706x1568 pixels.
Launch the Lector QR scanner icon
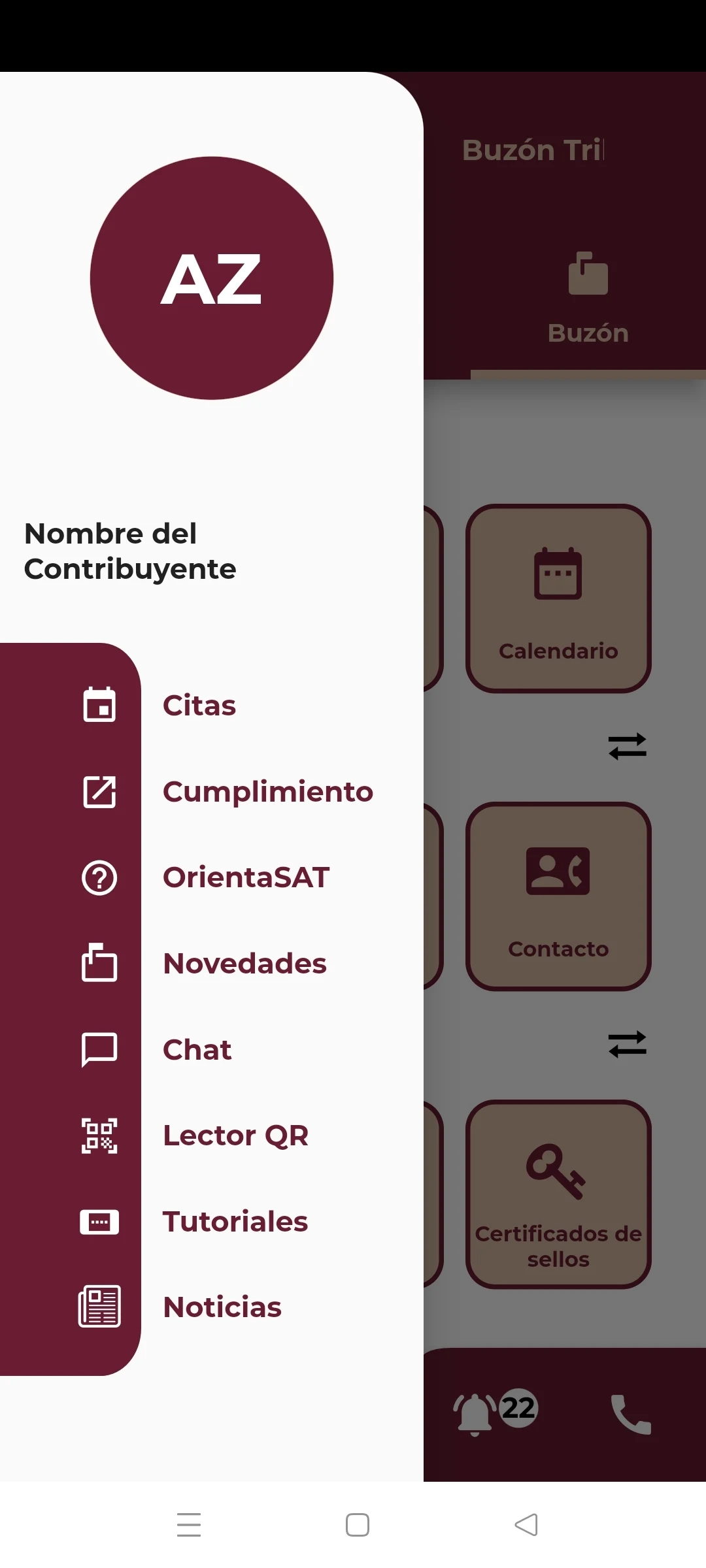pos(100,1135)
